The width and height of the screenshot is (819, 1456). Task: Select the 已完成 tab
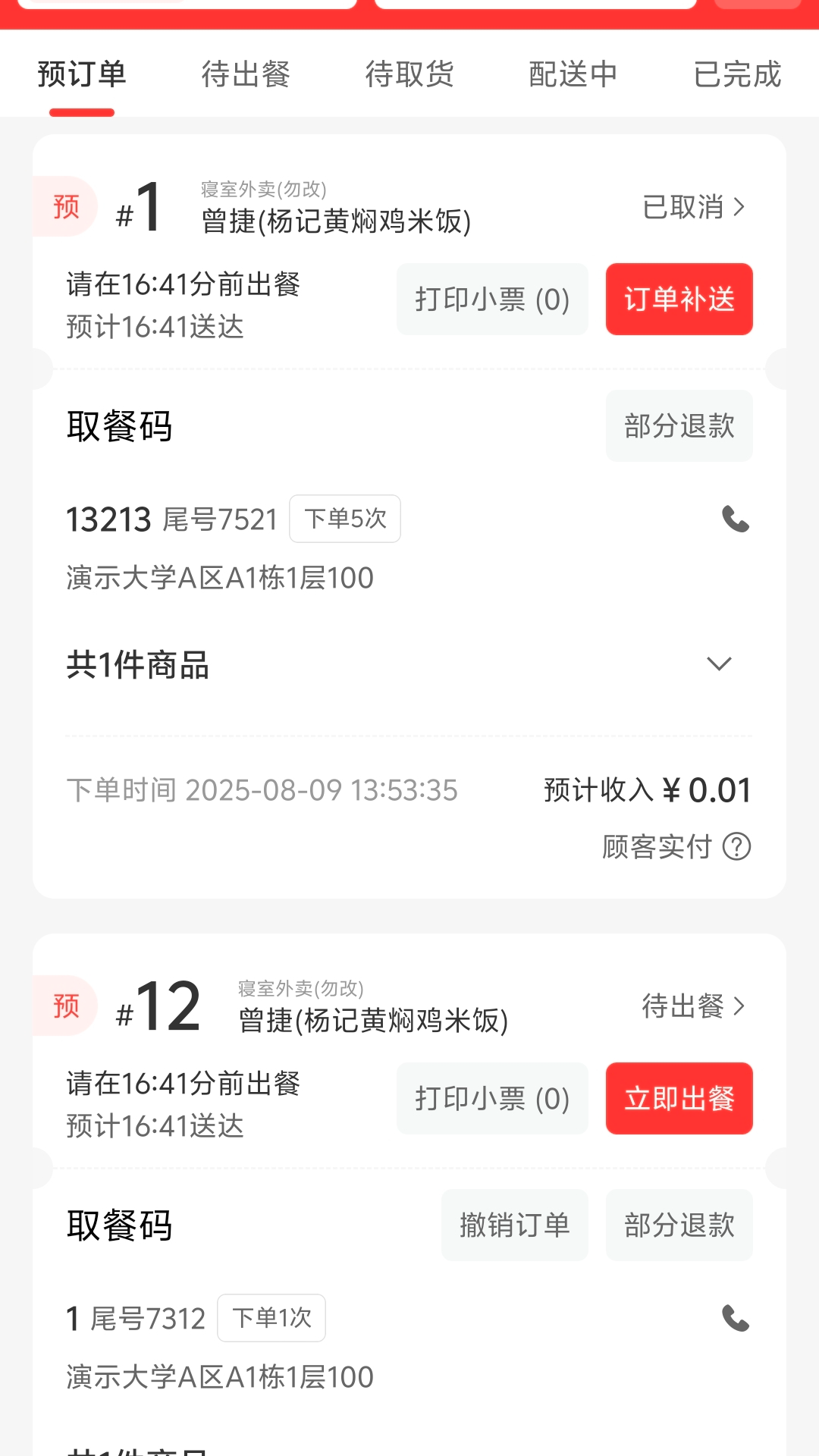tap(737, 74)
